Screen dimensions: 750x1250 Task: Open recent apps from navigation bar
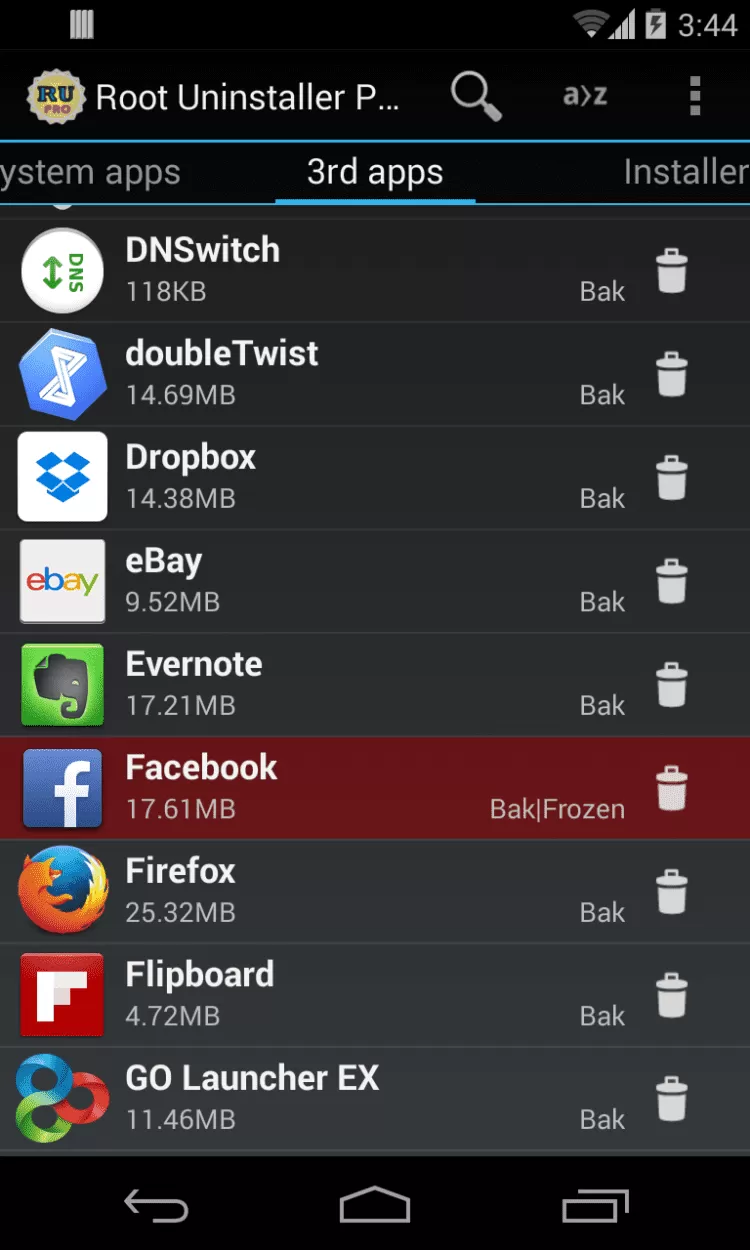(594, 1205)
